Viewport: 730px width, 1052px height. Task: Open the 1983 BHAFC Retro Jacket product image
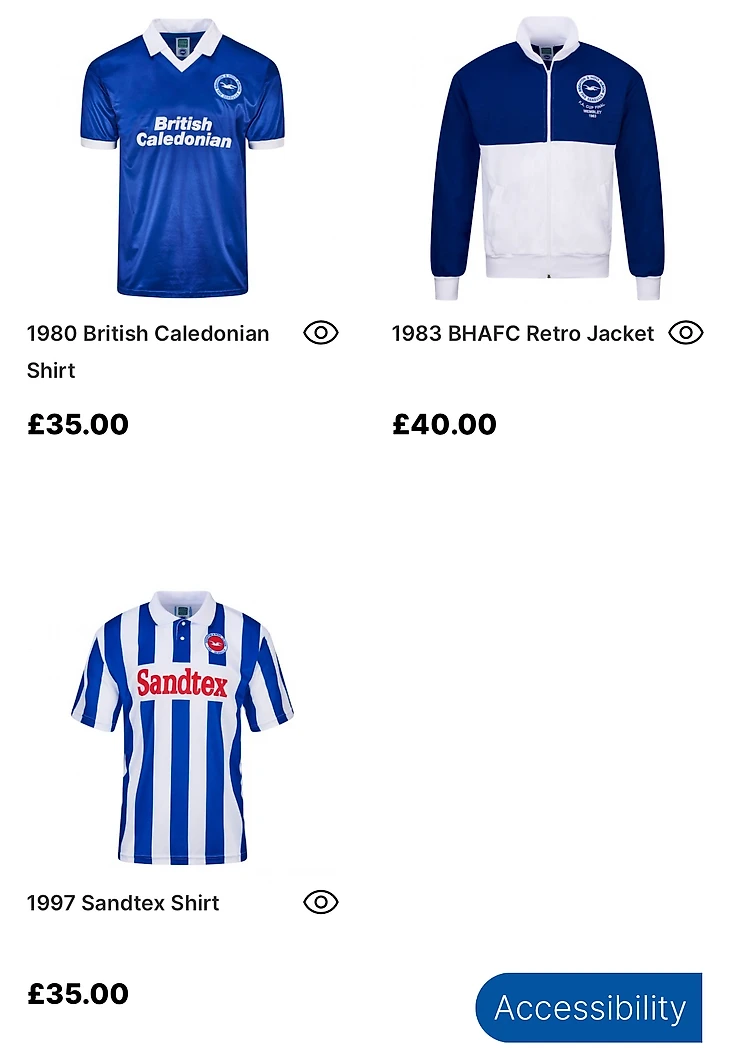pos(547,157)
